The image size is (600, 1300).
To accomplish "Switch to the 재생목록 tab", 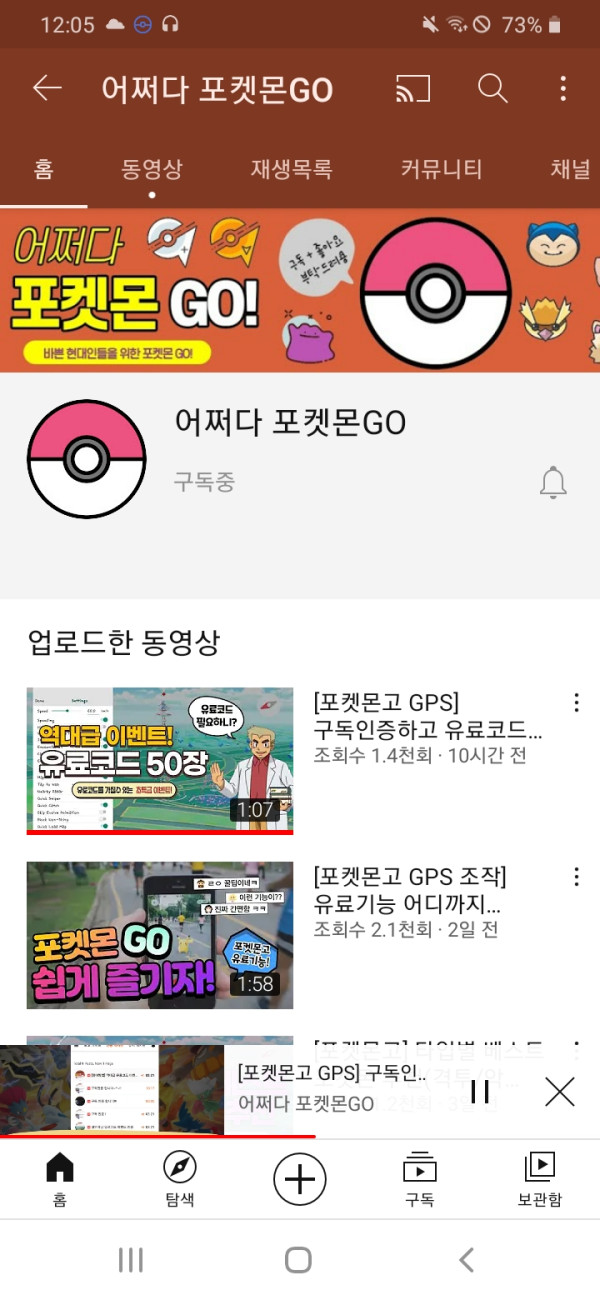I will coord(291,169).
